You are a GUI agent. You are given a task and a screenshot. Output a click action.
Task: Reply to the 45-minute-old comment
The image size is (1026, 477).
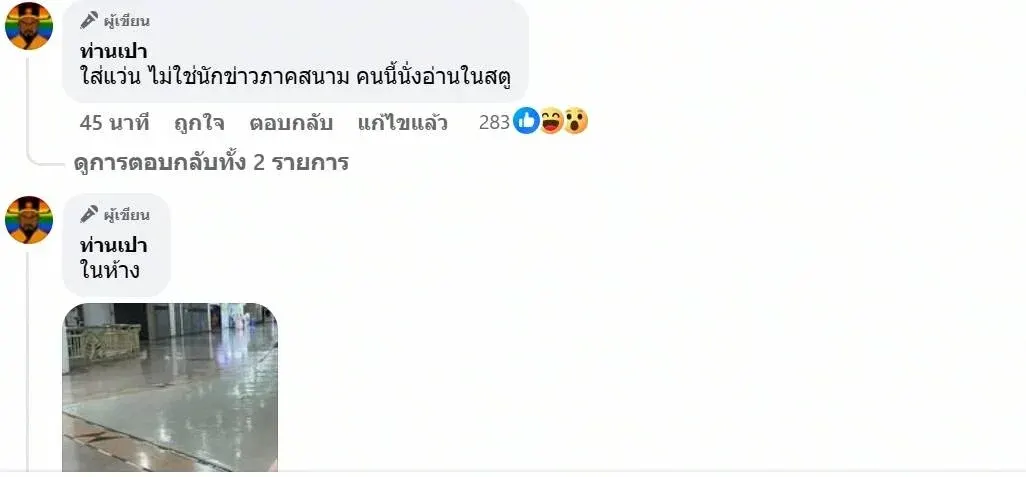[291, 123]
